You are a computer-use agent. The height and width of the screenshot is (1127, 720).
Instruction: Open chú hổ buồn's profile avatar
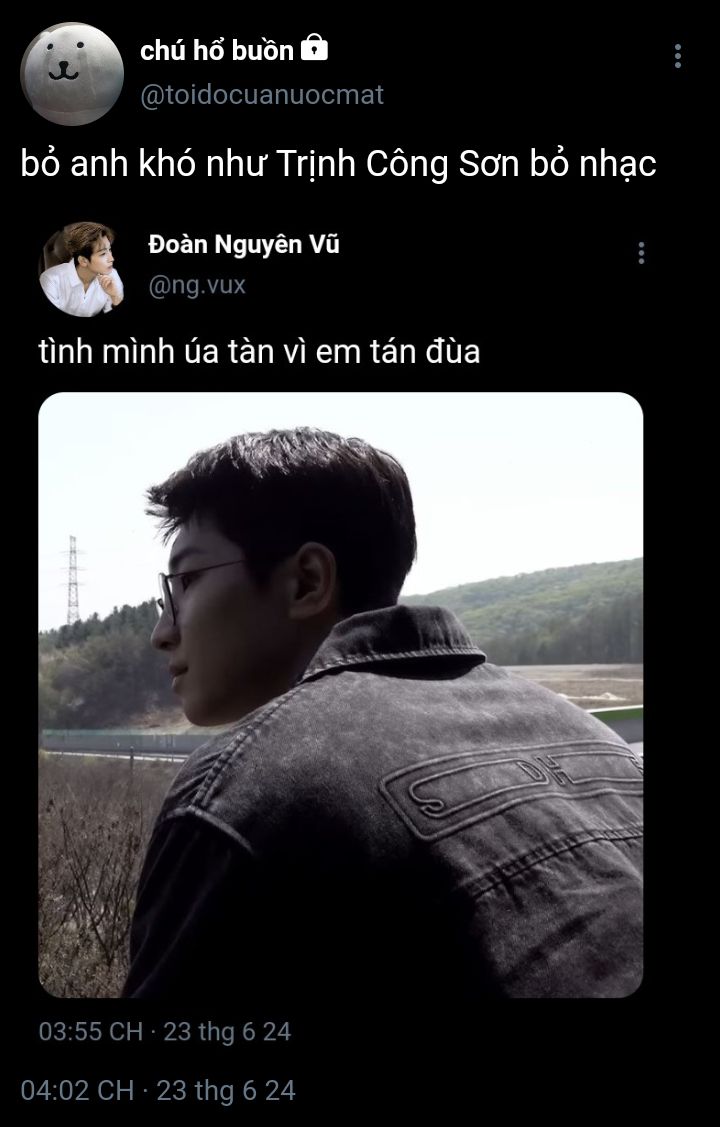[x=72, y=73]
